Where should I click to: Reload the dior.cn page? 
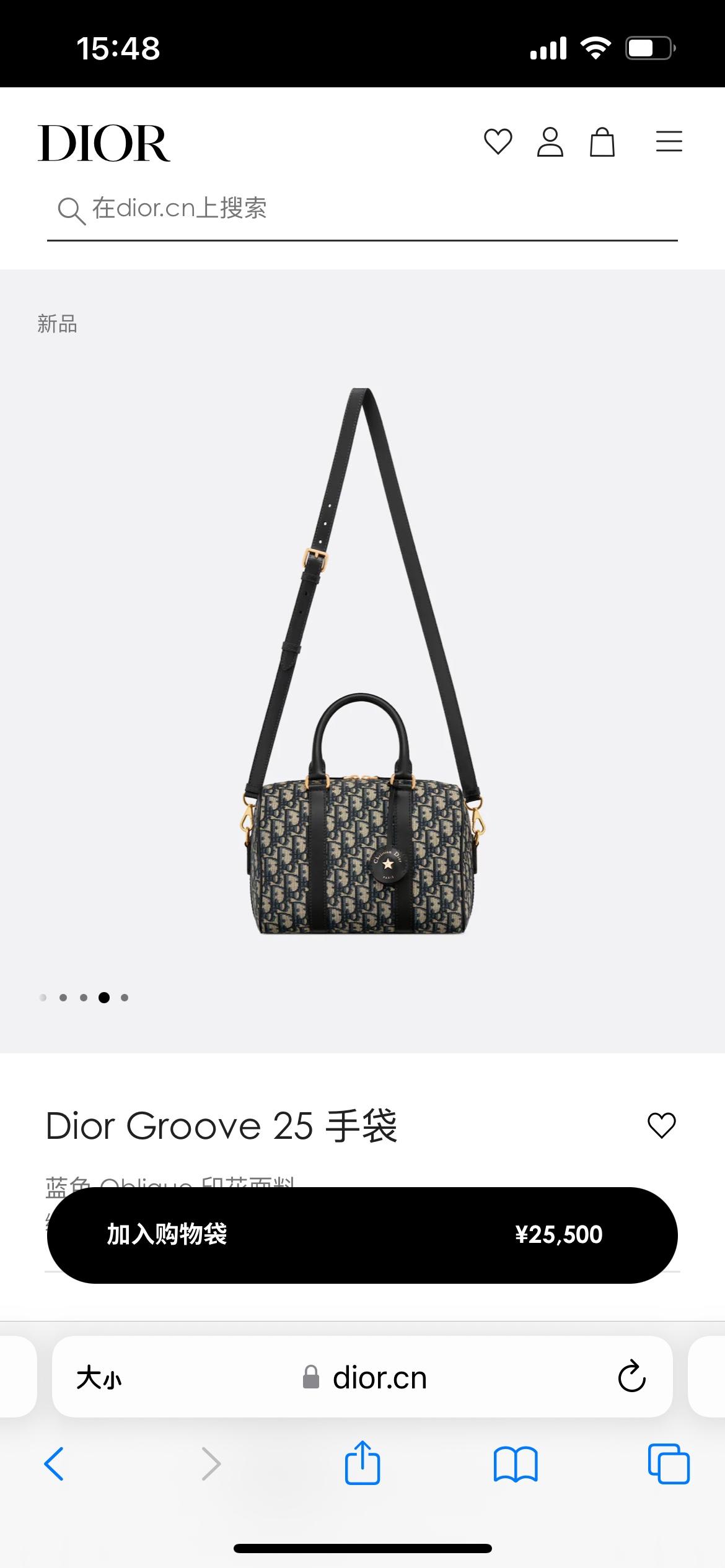tap(631, 1378)
